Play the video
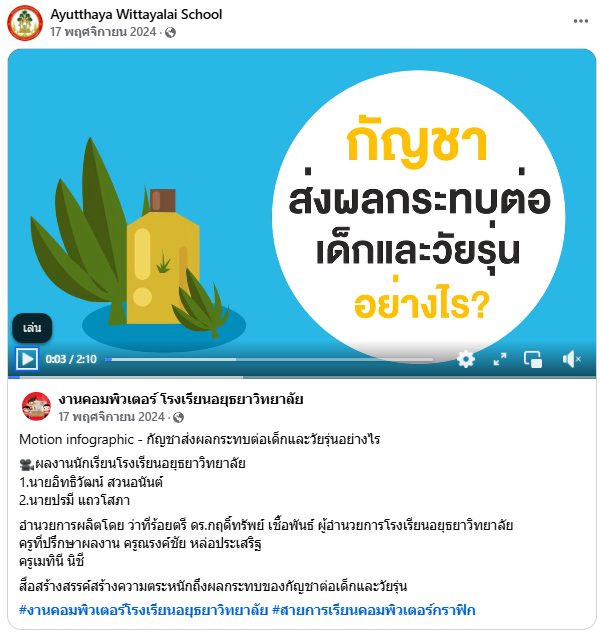This screenshot has width=600, height=635. point(27,359)
